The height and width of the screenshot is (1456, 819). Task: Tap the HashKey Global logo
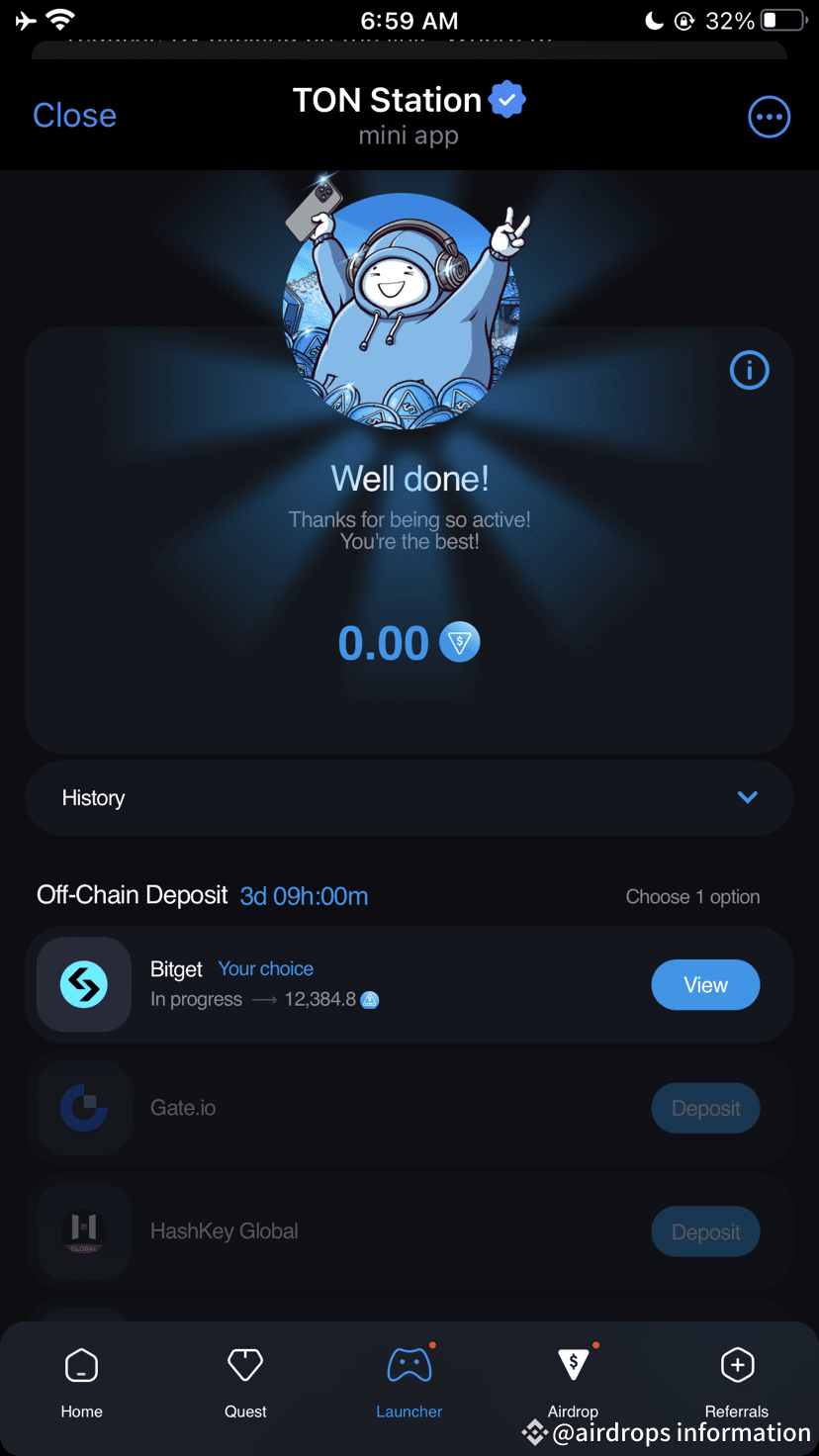click(83, 1231)
